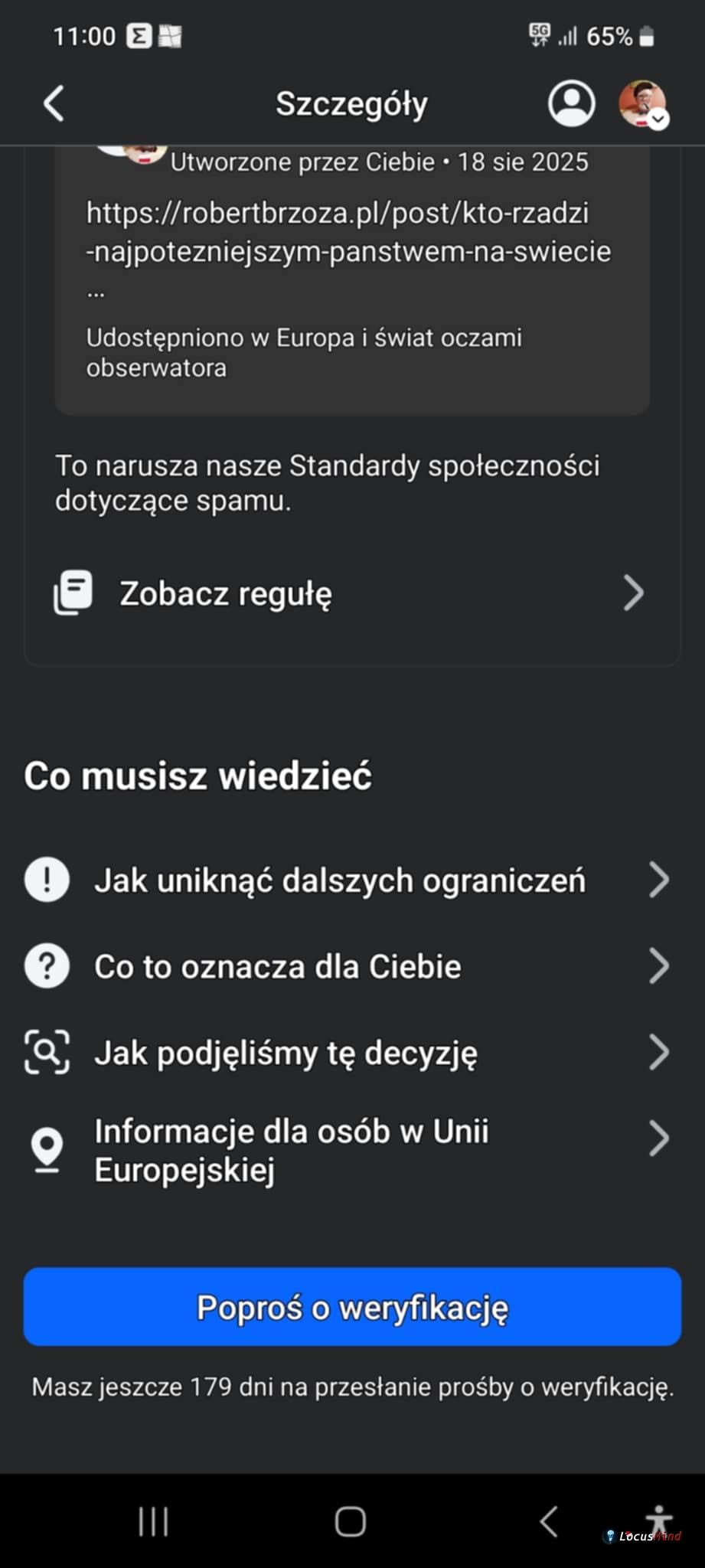This screenshot has width=705, height=1568.
Task: Tap the Poproś o weryfikację button
Action: tap(352, 1307)
